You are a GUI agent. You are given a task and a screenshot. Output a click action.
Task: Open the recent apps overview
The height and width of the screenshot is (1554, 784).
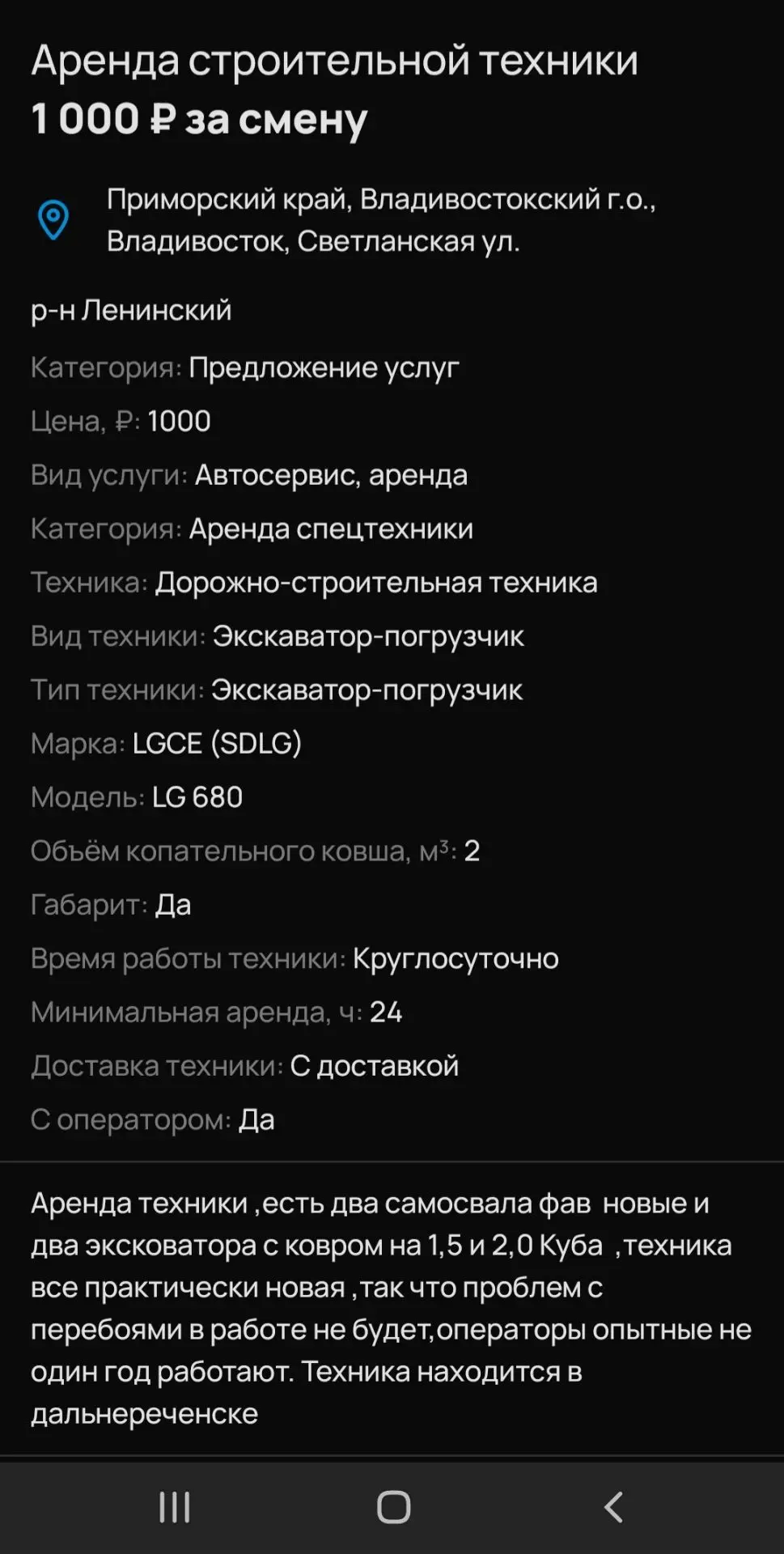(x=174, y=1507)
